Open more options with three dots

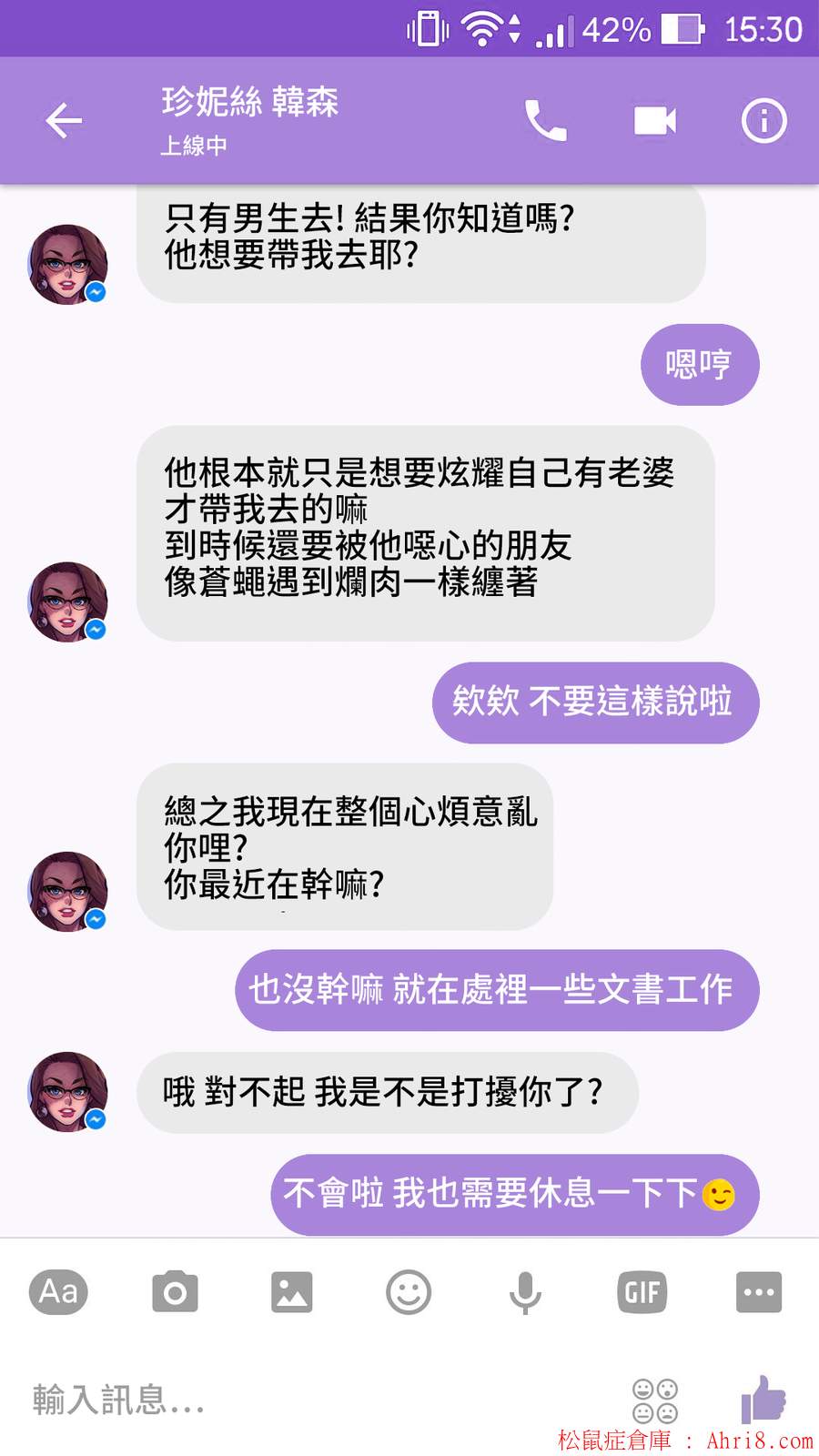759,1292
